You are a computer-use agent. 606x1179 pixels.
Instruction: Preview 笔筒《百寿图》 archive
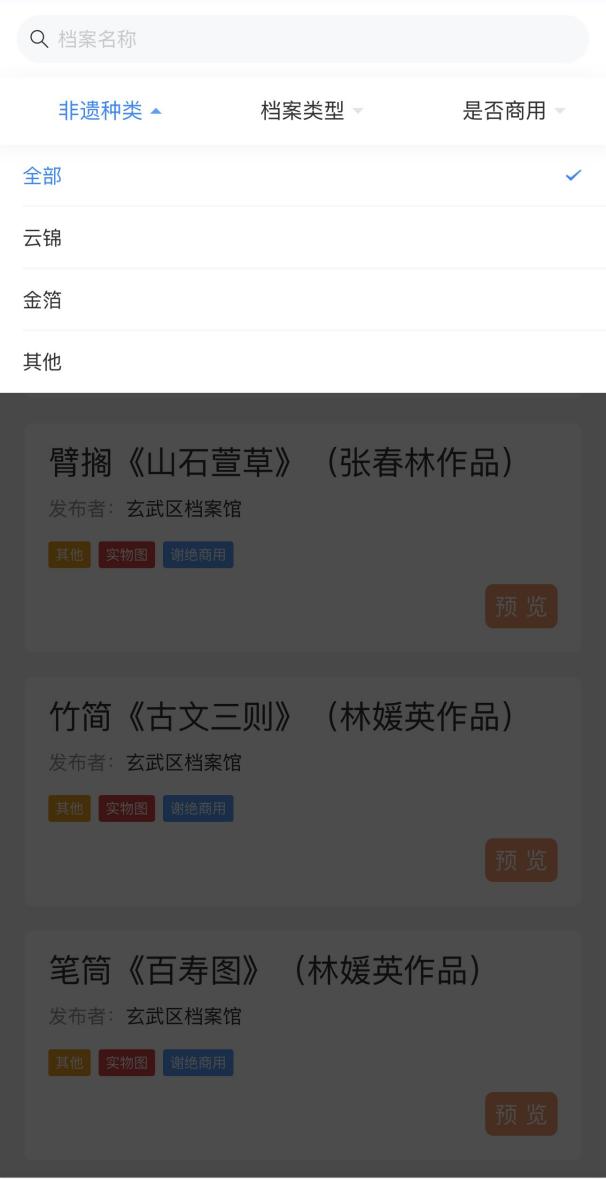[x=521, y=1114]
